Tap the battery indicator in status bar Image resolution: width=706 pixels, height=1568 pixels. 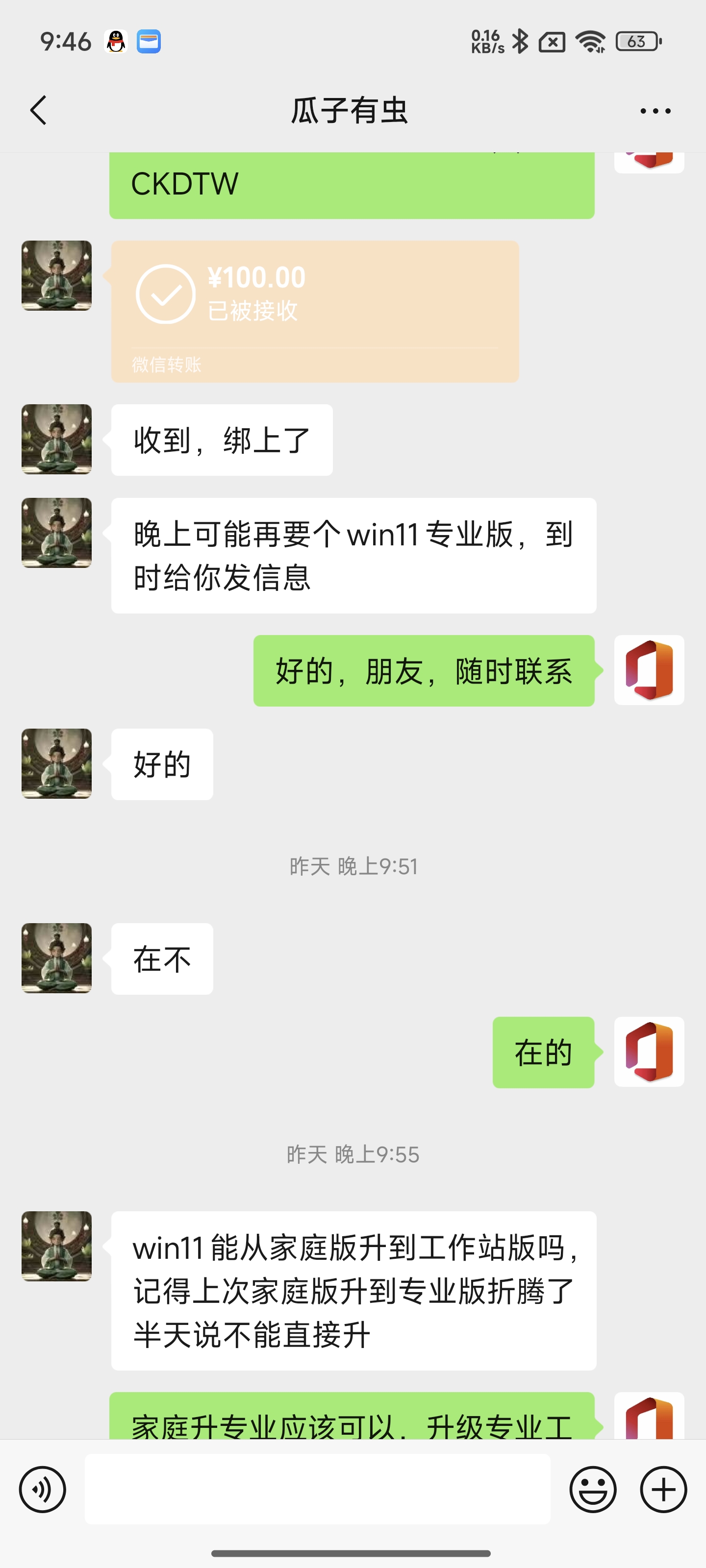635,40
